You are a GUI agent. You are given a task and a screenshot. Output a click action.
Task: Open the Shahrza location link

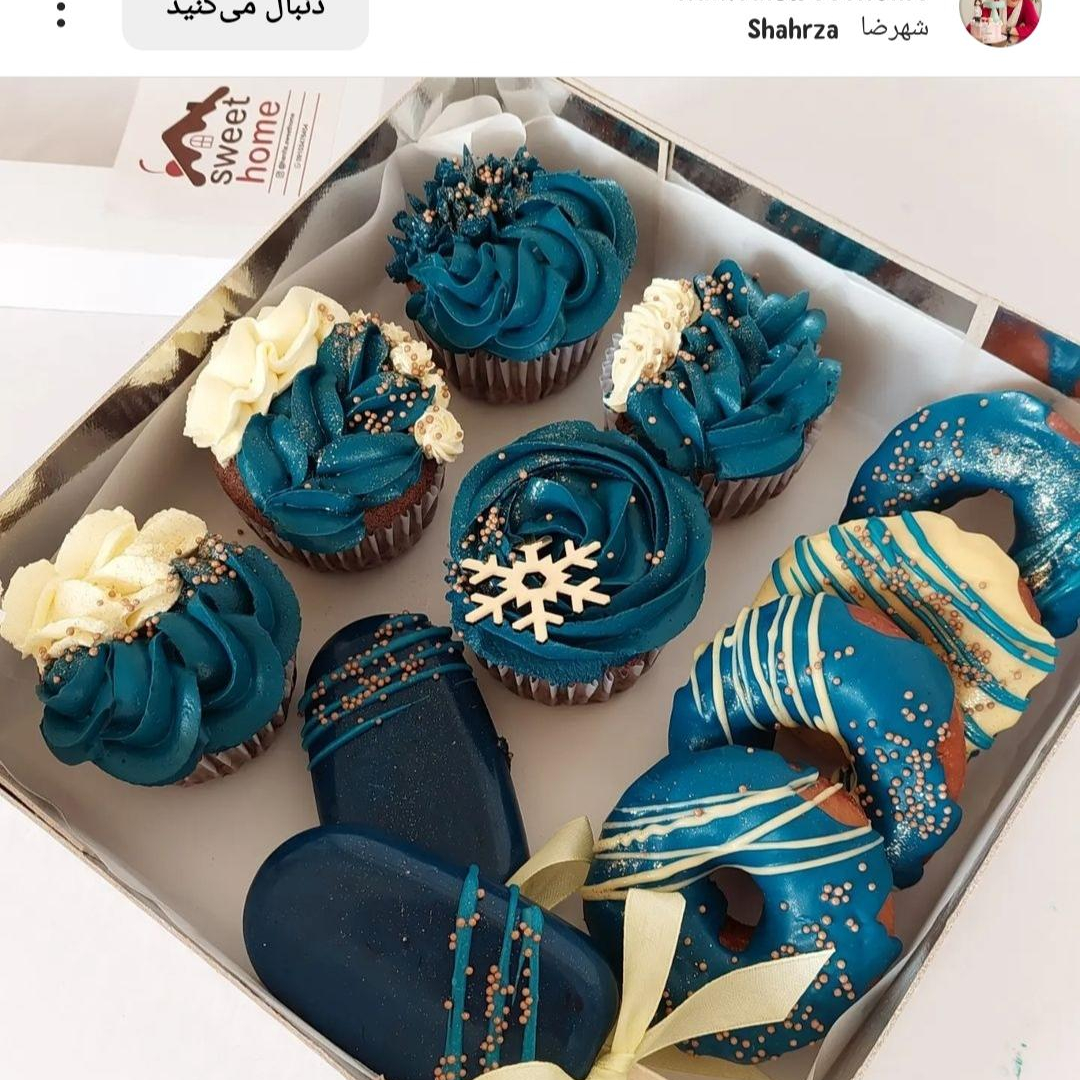[x=793, y=28]
